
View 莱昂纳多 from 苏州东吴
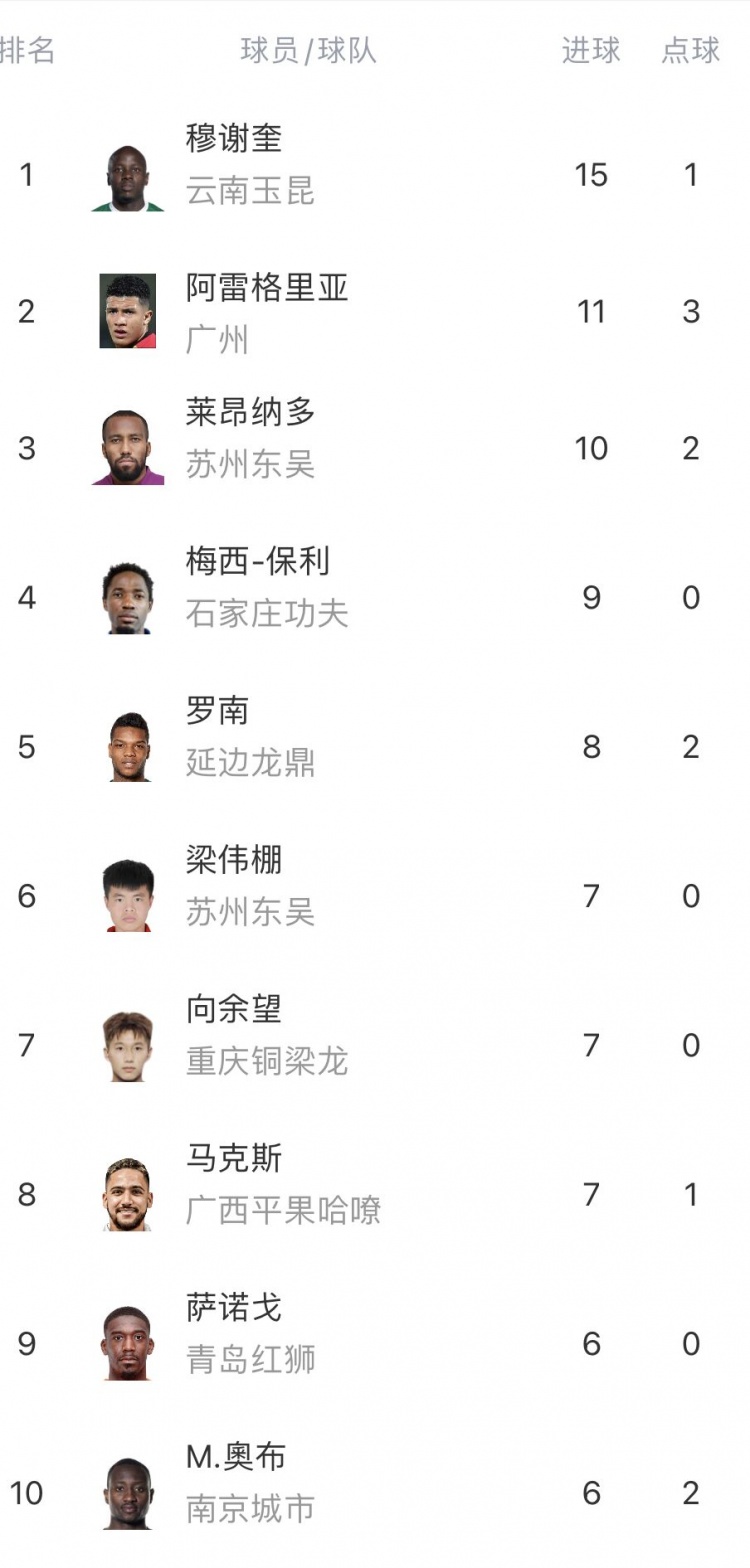(375, 448)
